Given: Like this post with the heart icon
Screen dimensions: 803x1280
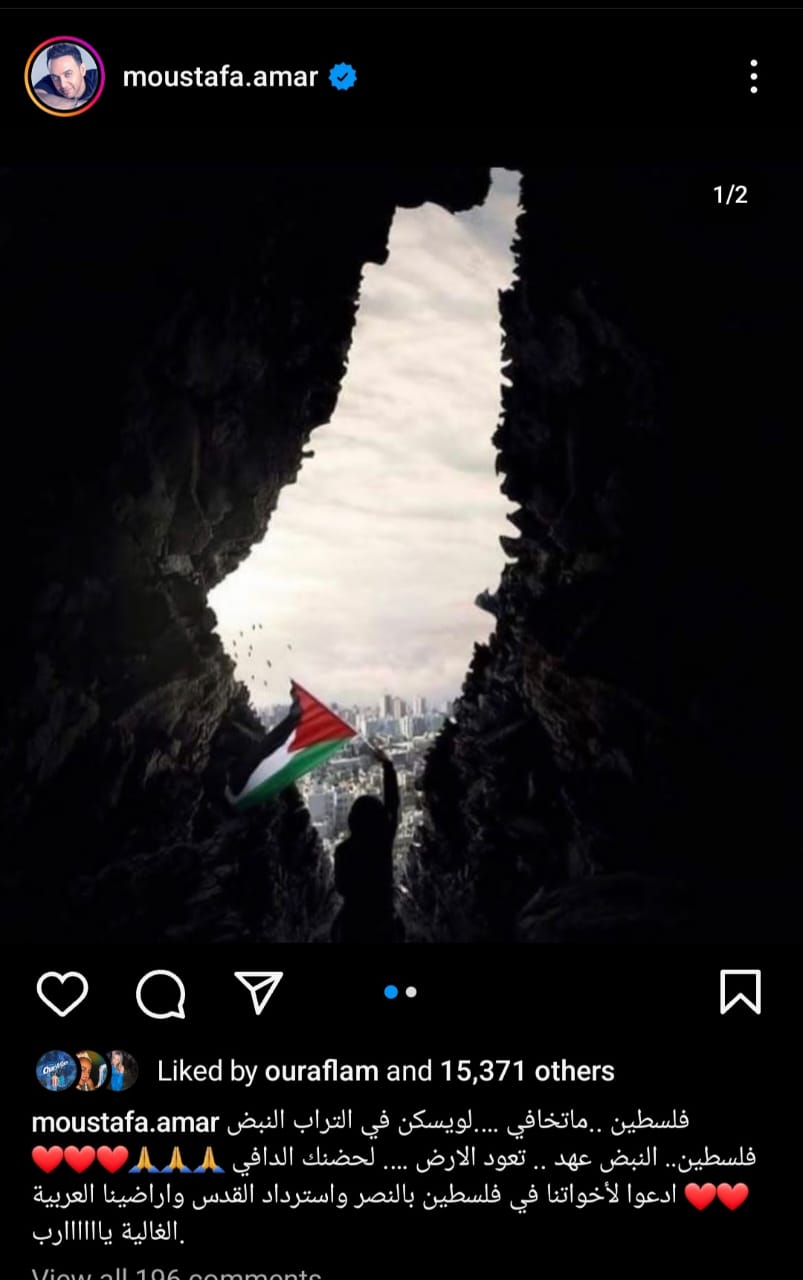Looking at the screenshot, I should [x=62, y=993].
